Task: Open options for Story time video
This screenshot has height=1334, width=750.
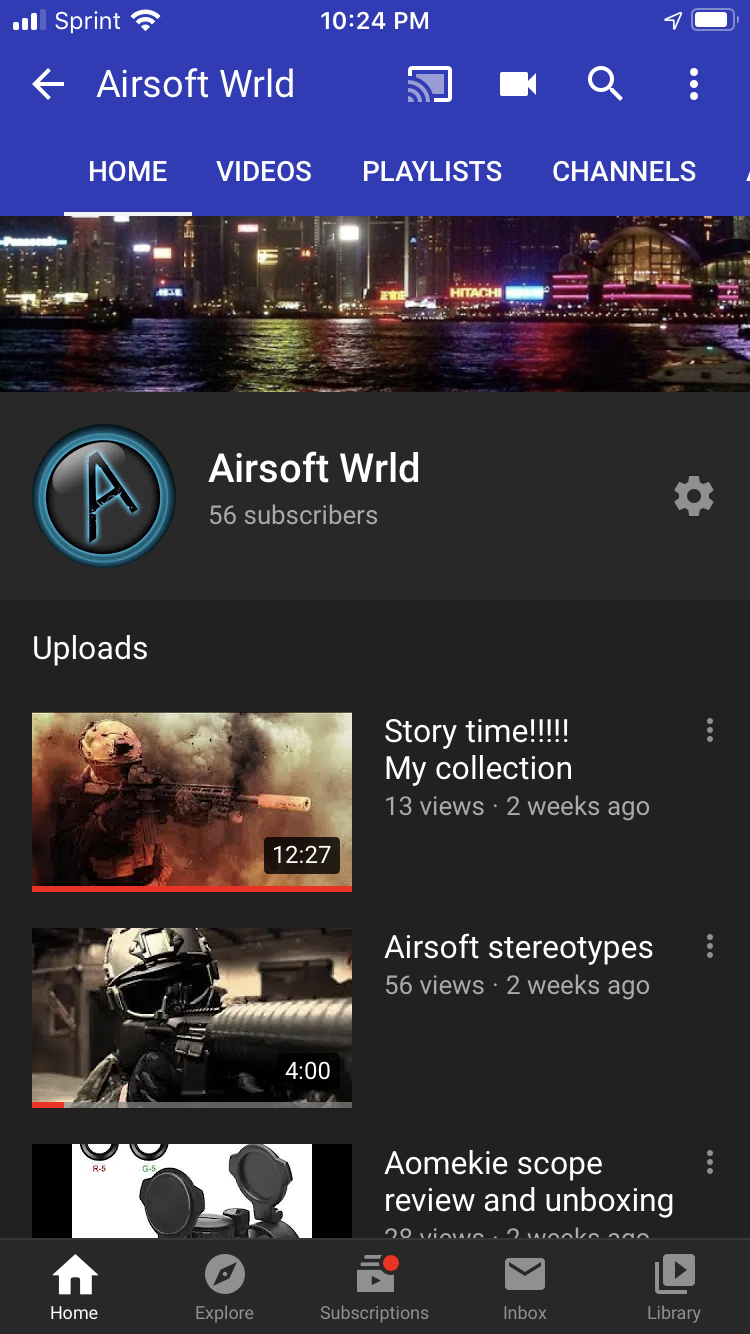Action: coord(710,731)
